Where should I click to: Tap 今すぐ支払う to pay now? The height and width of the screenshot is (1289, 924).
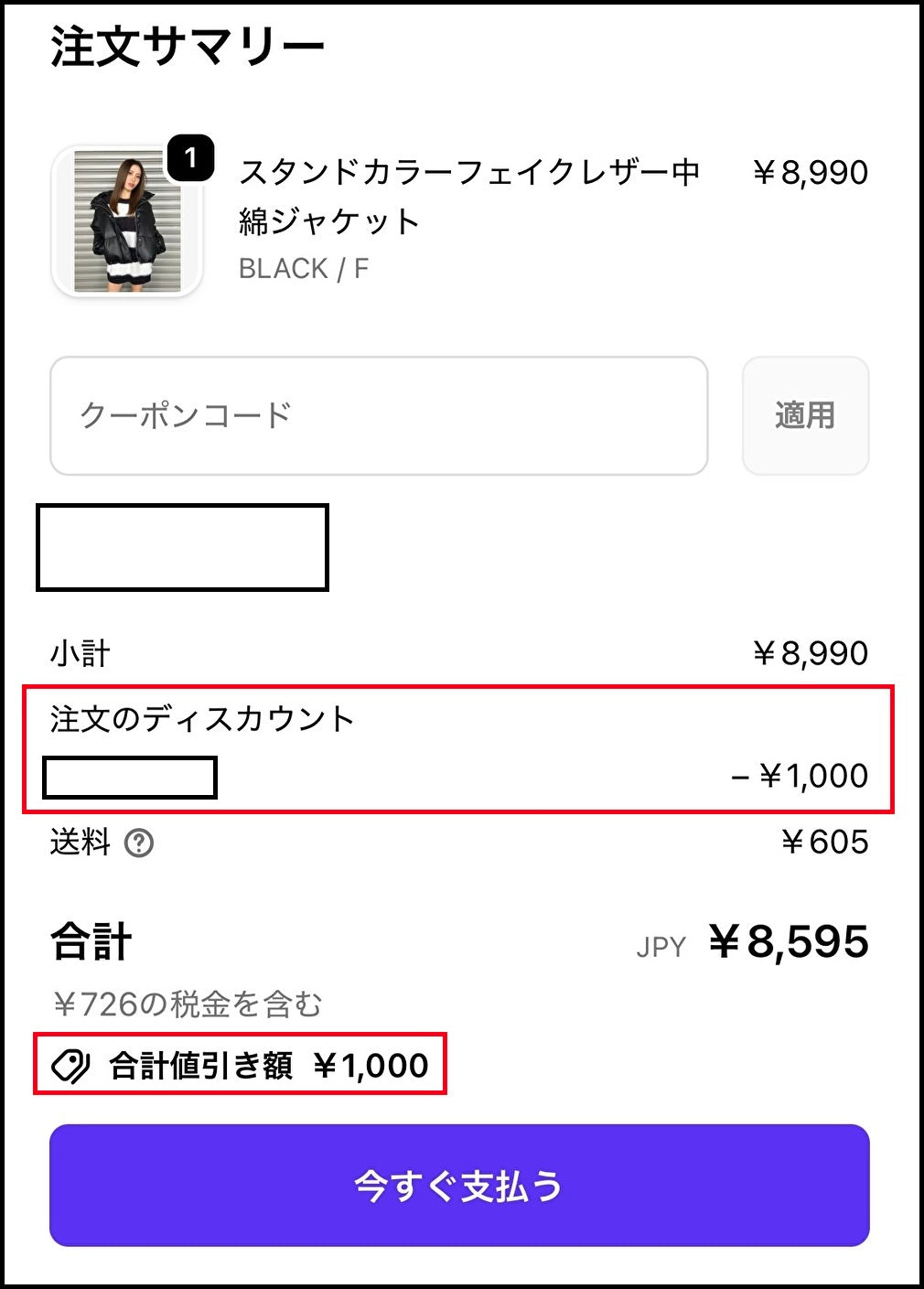tap(459, 1186)
